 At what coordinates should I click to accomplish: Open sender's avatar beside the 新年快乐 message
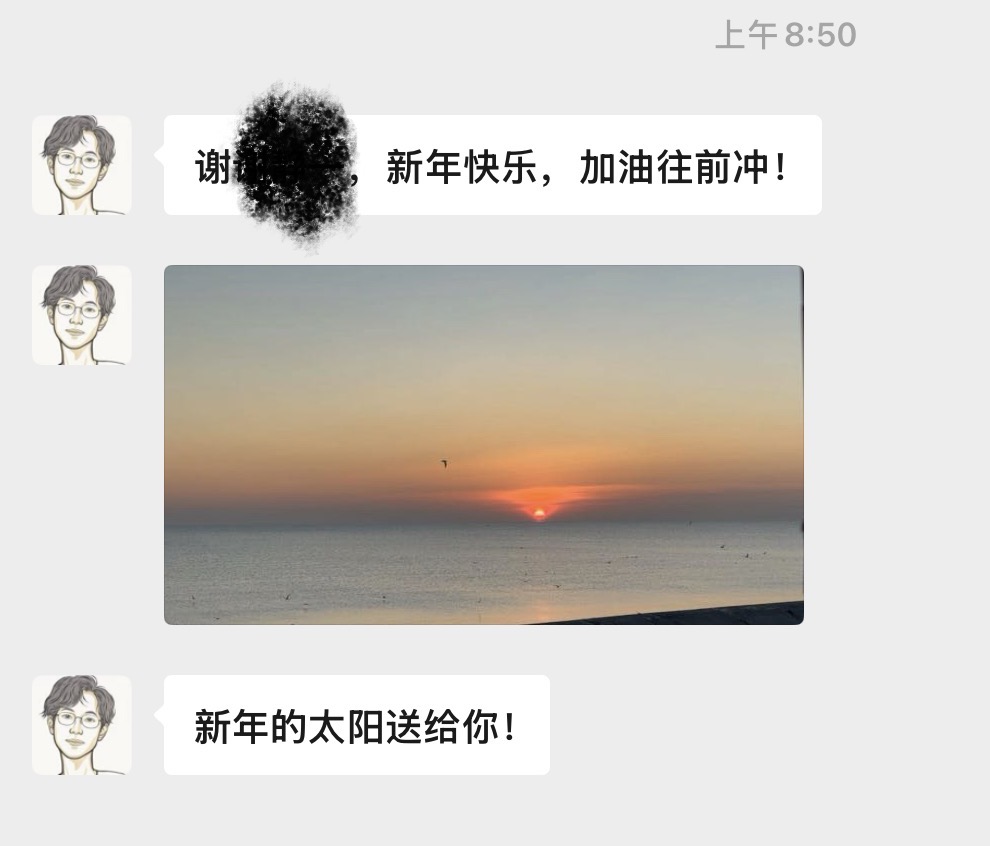(x=82, y=165)
